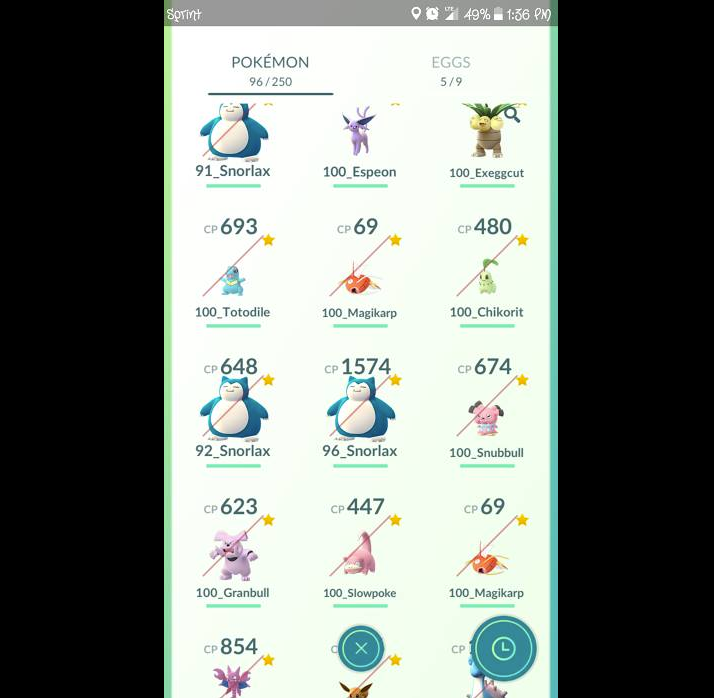Switch to the Eggs tab
The image size is (714, 698).
coord(451,69)
